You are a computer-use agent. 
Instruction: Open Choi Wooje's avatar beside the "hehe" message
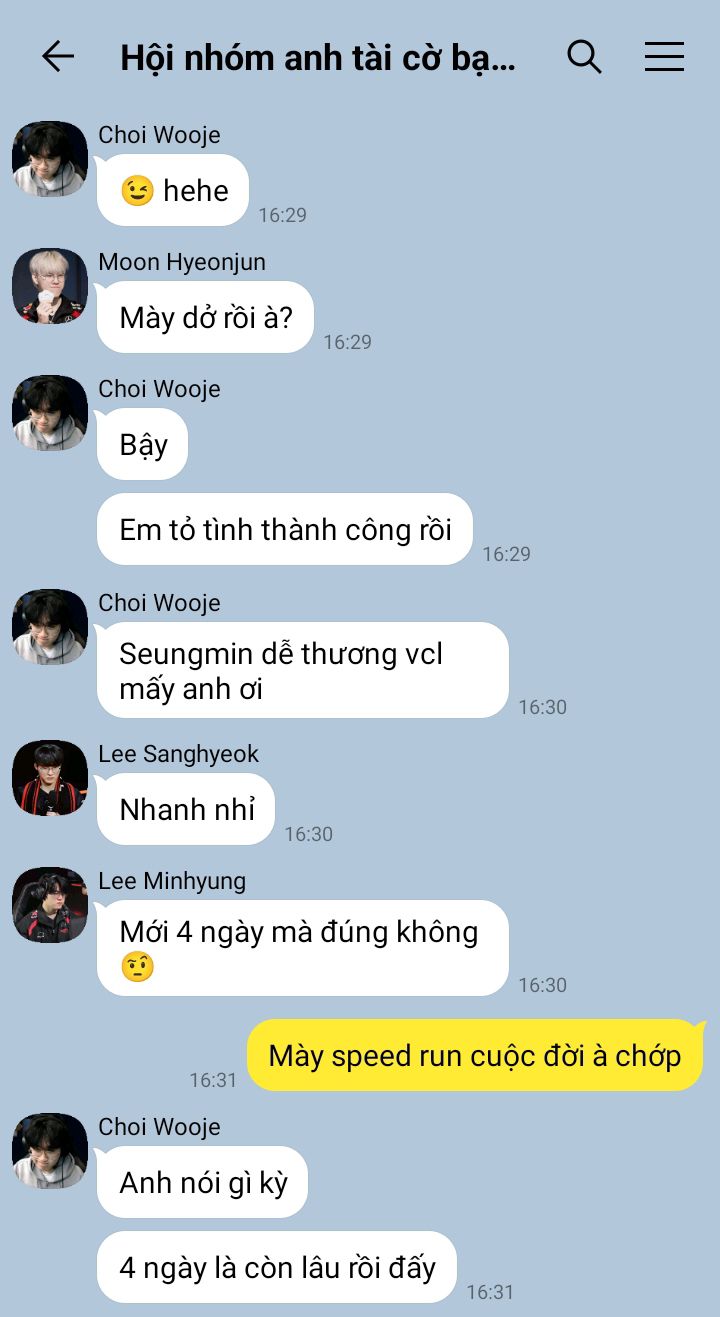click(x=50, y=159)
